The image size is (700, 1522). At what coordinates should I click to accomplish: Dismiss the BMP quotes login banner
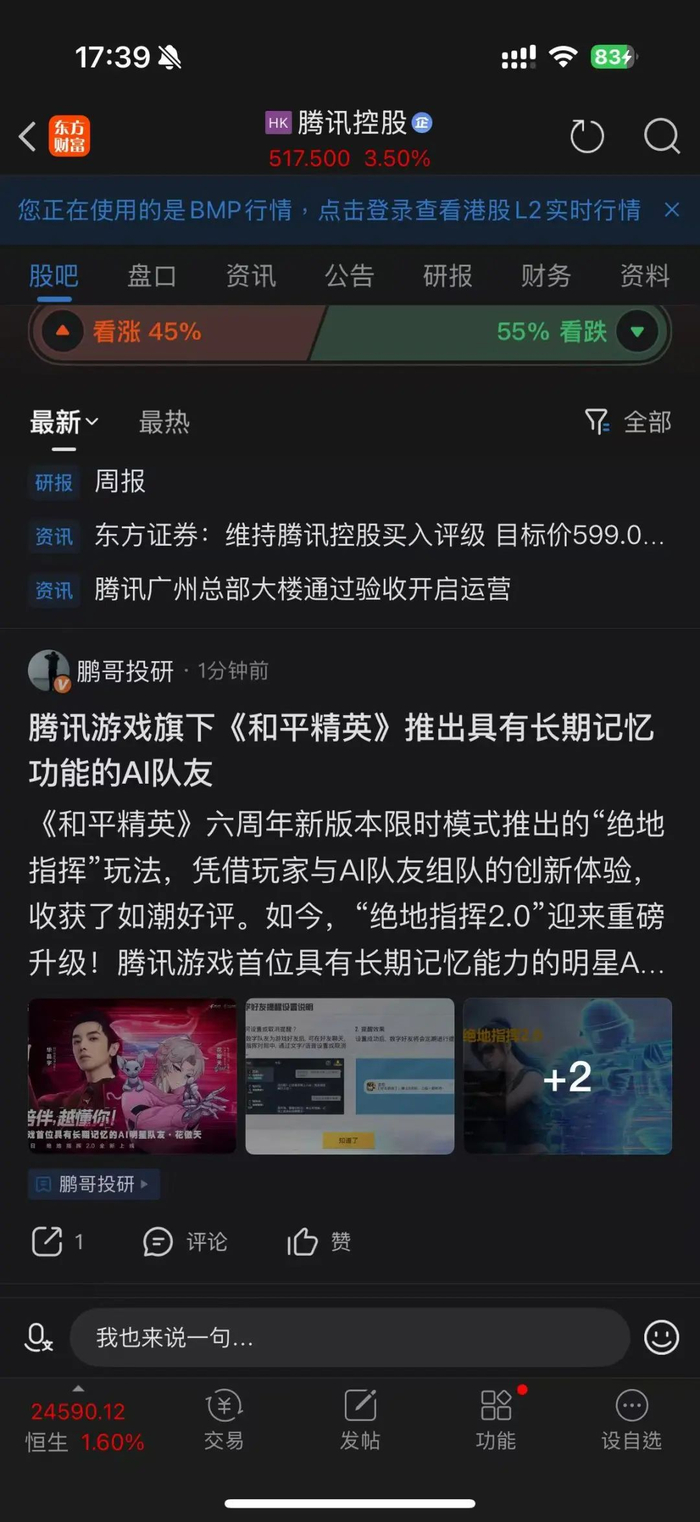pyautogui.click(x=672, y=210)
